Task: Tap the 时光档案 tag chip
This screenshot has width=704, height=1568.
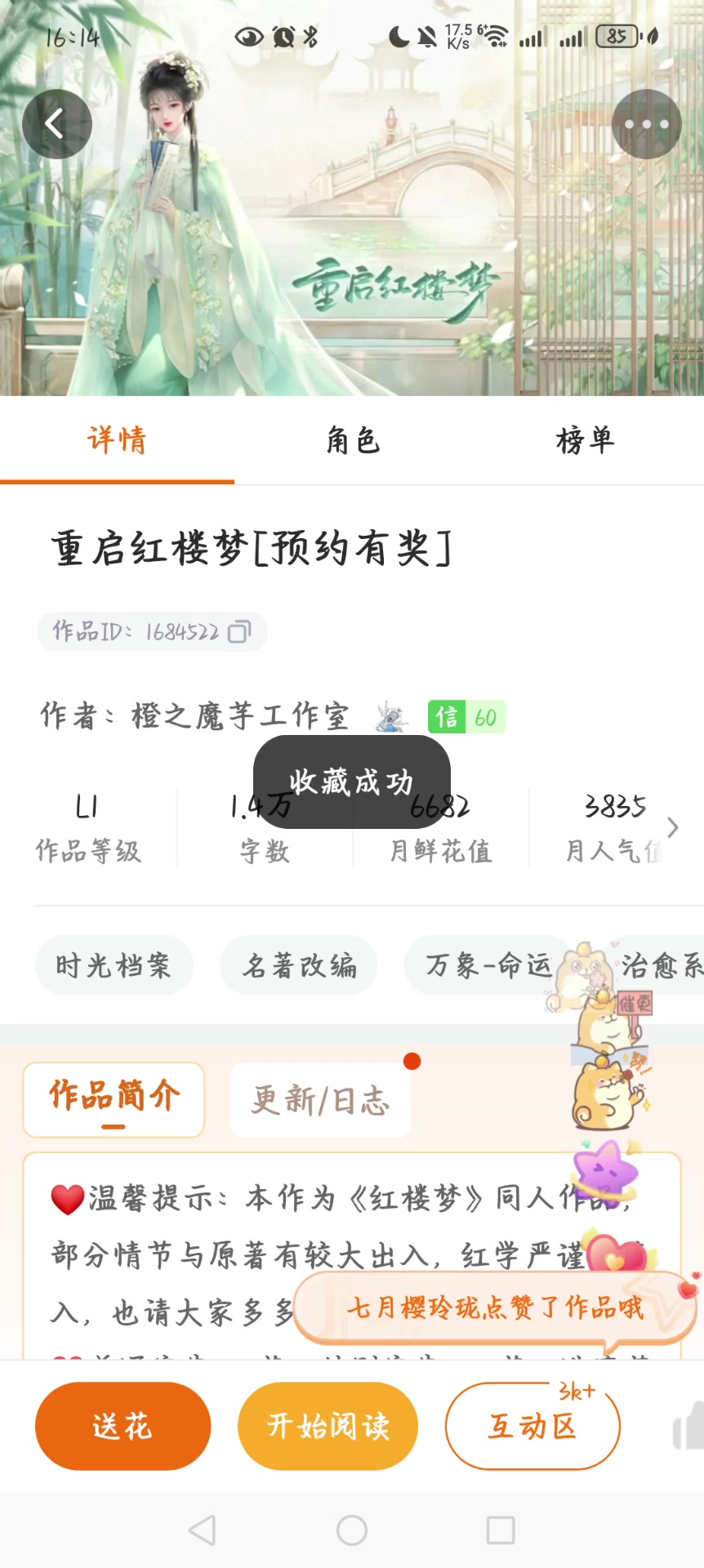Action: click(x=114, y=965)
